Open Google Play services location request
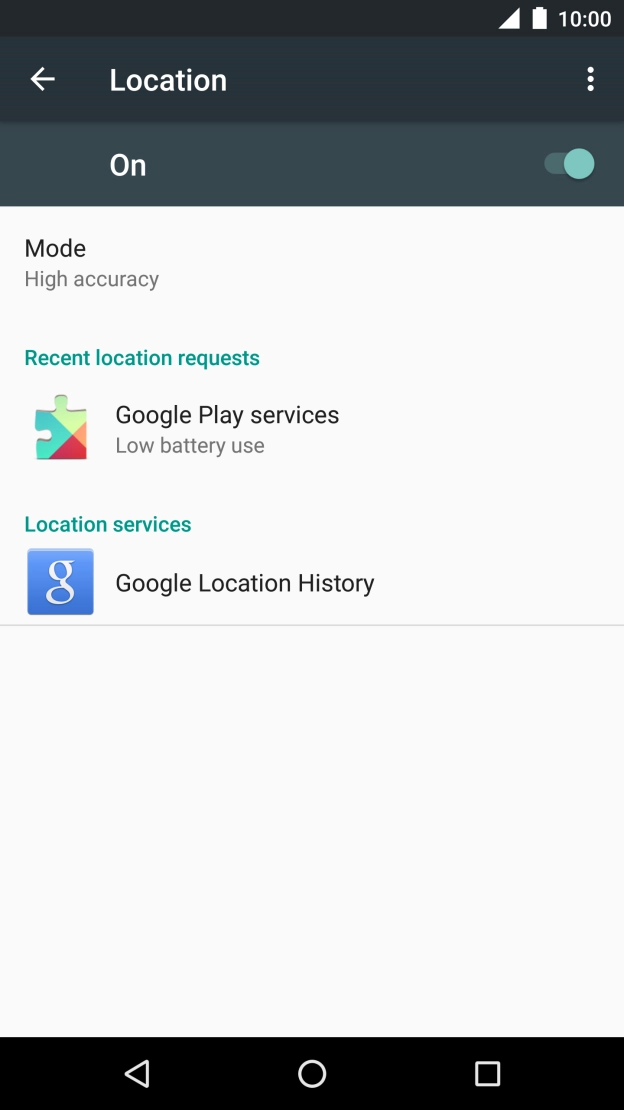The height and width of the screenshot is (1110, 624). pos(312,429)
